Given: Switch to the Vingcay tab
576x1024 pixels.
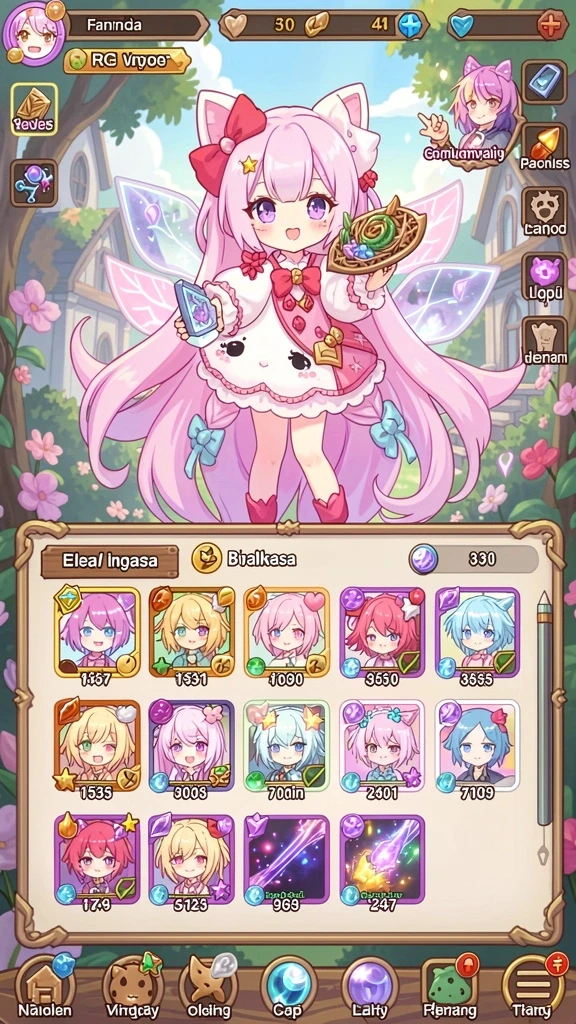Looking at the screenshot, I should pyautogui.click(x=133, y=987).
